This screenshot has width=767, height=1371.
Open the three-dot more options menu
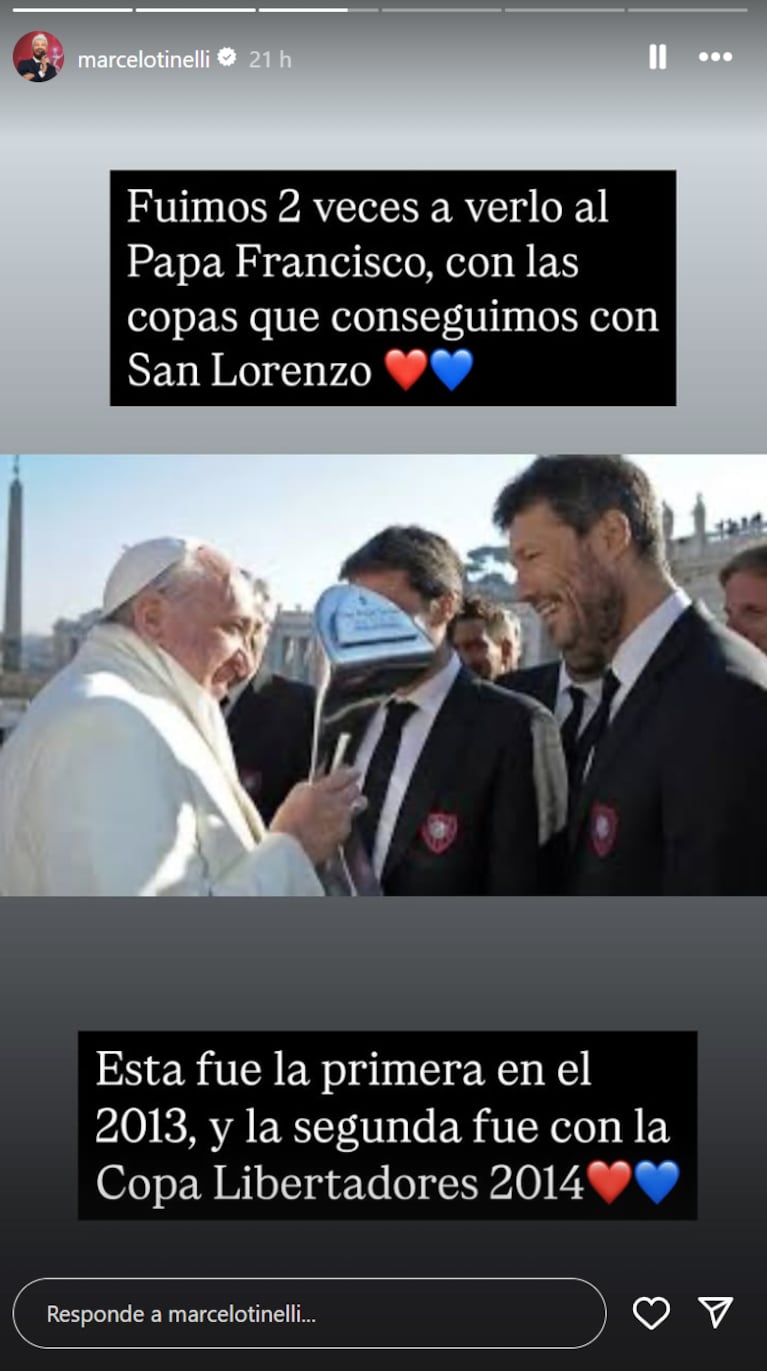(715, 57)
